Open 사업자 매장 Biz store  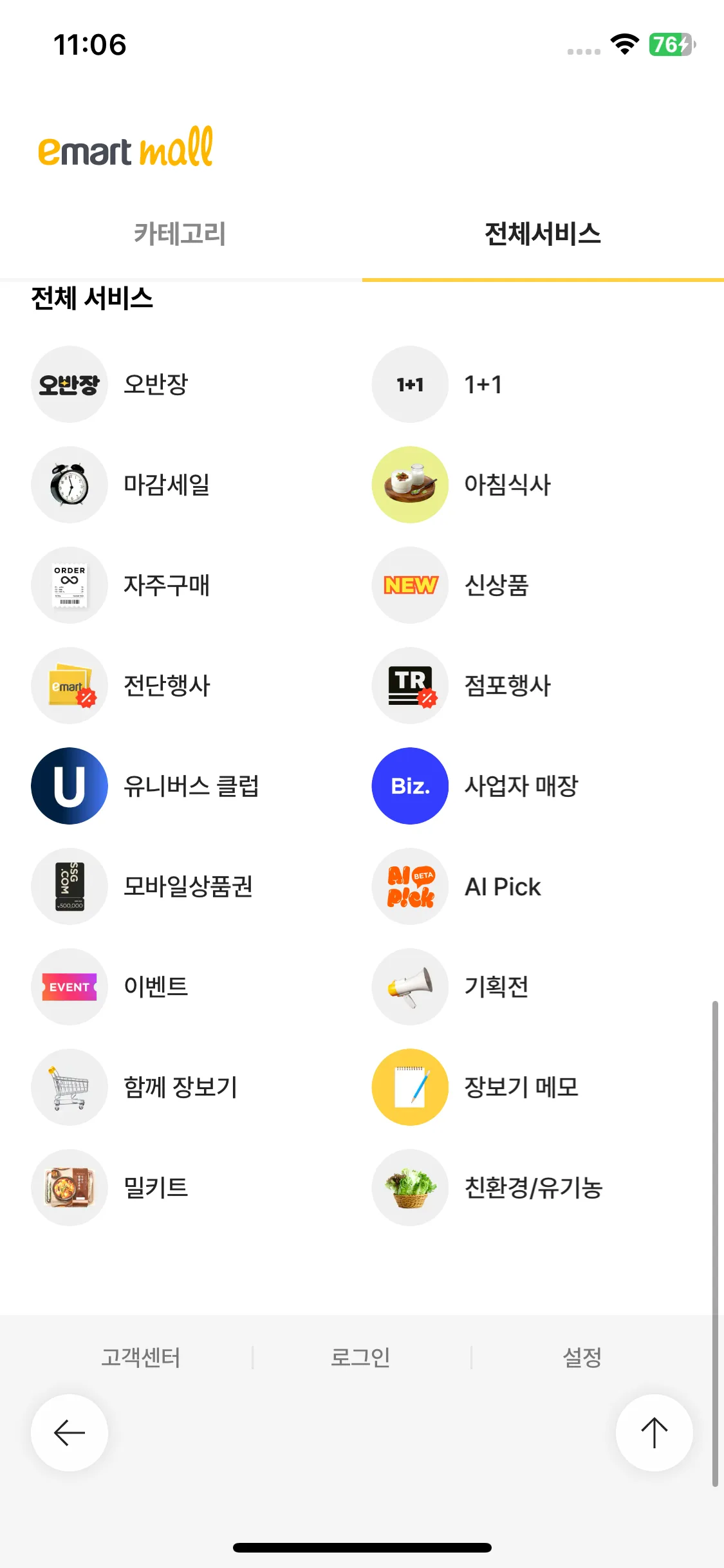(x=476, y=786)
